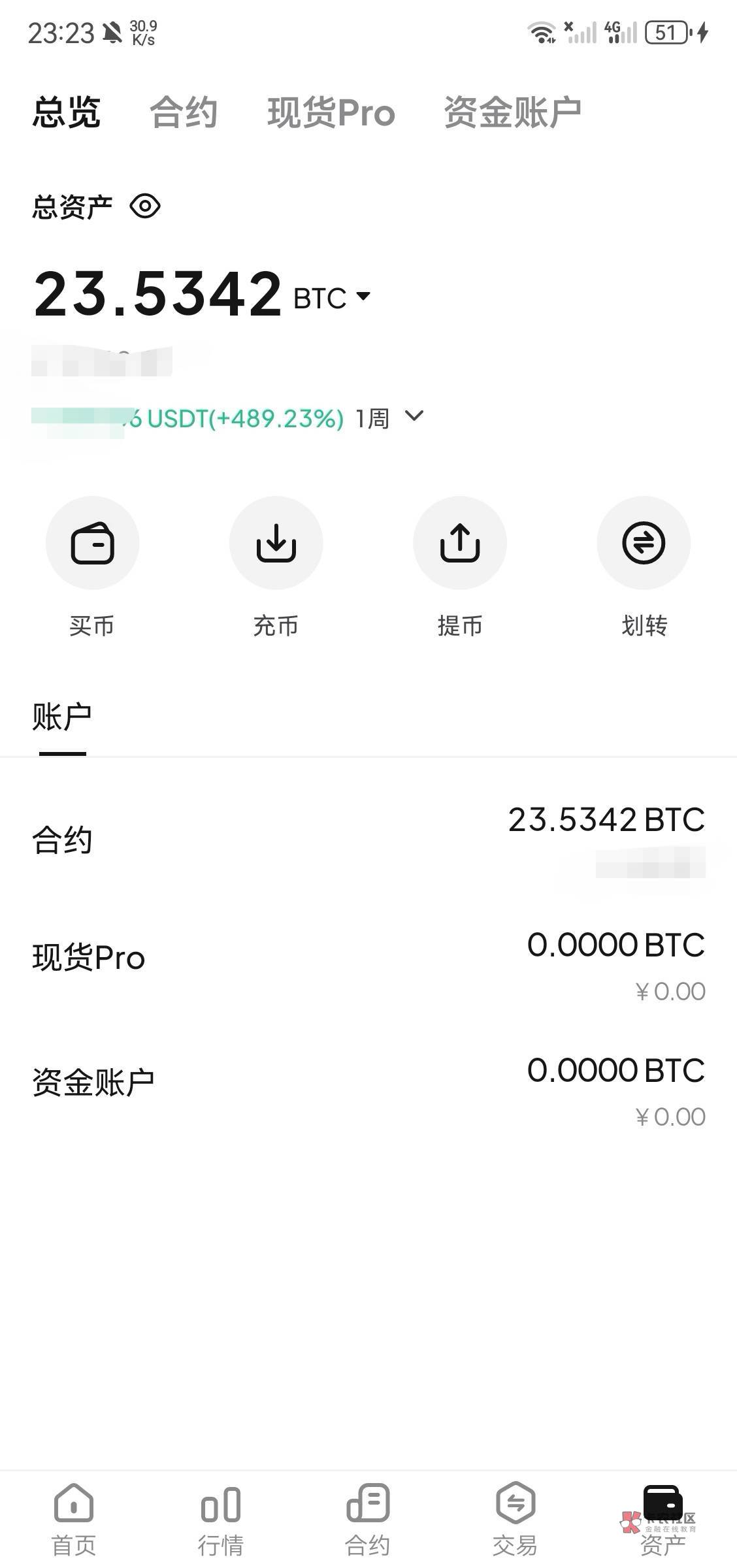This screenshot has height=1568, width=737.
Task: Go to the 首页 home tab
Action: 74,1520
